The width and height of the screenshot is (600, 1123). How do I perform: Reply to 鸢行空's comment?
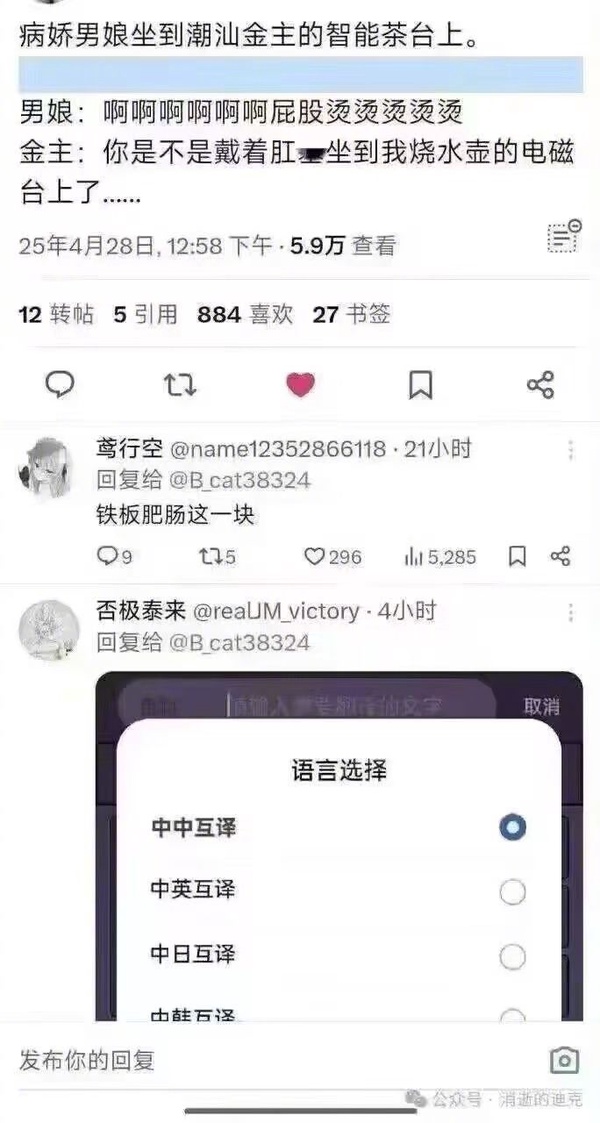(x=113, y=557)
